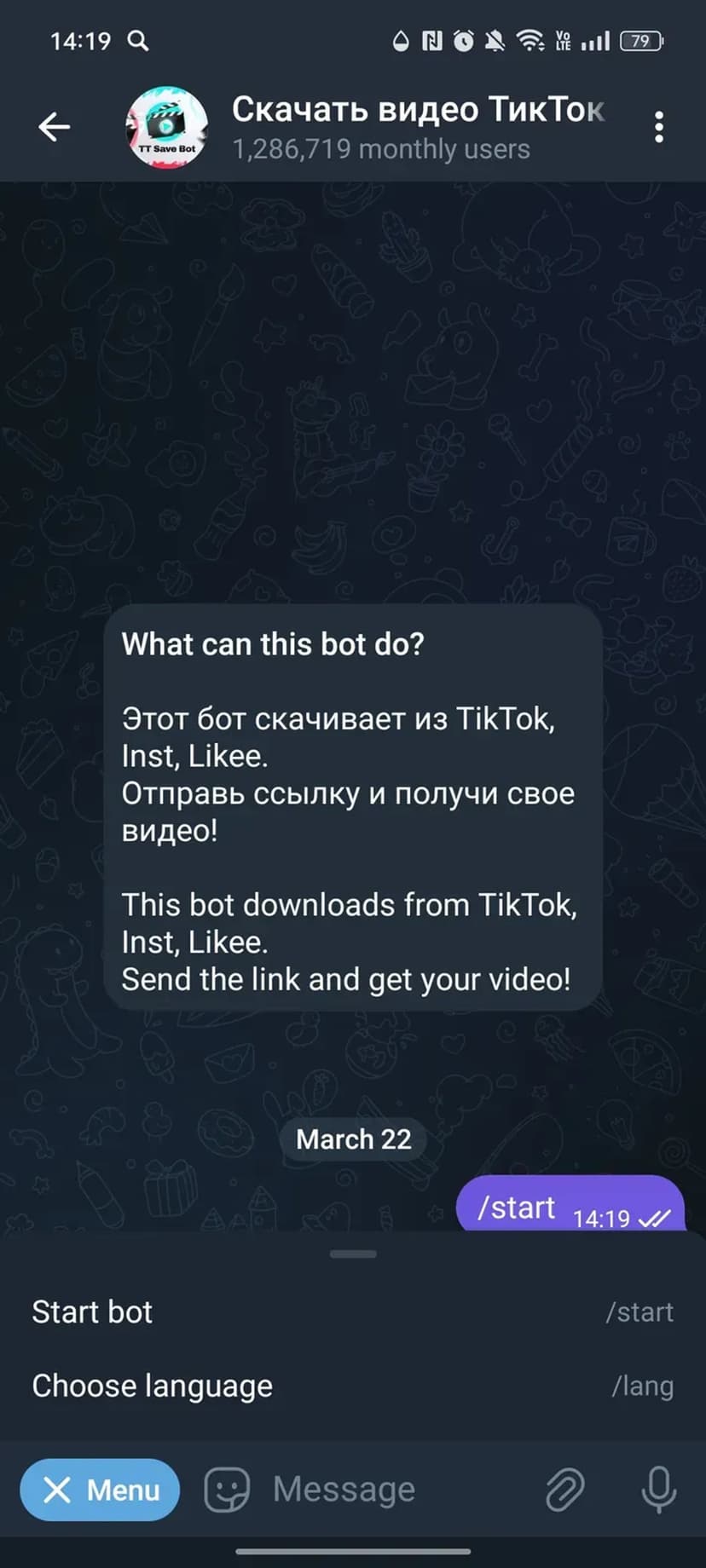Go back to the chat list
Screen dimensions: 706x1568
(x=54, y=127)
